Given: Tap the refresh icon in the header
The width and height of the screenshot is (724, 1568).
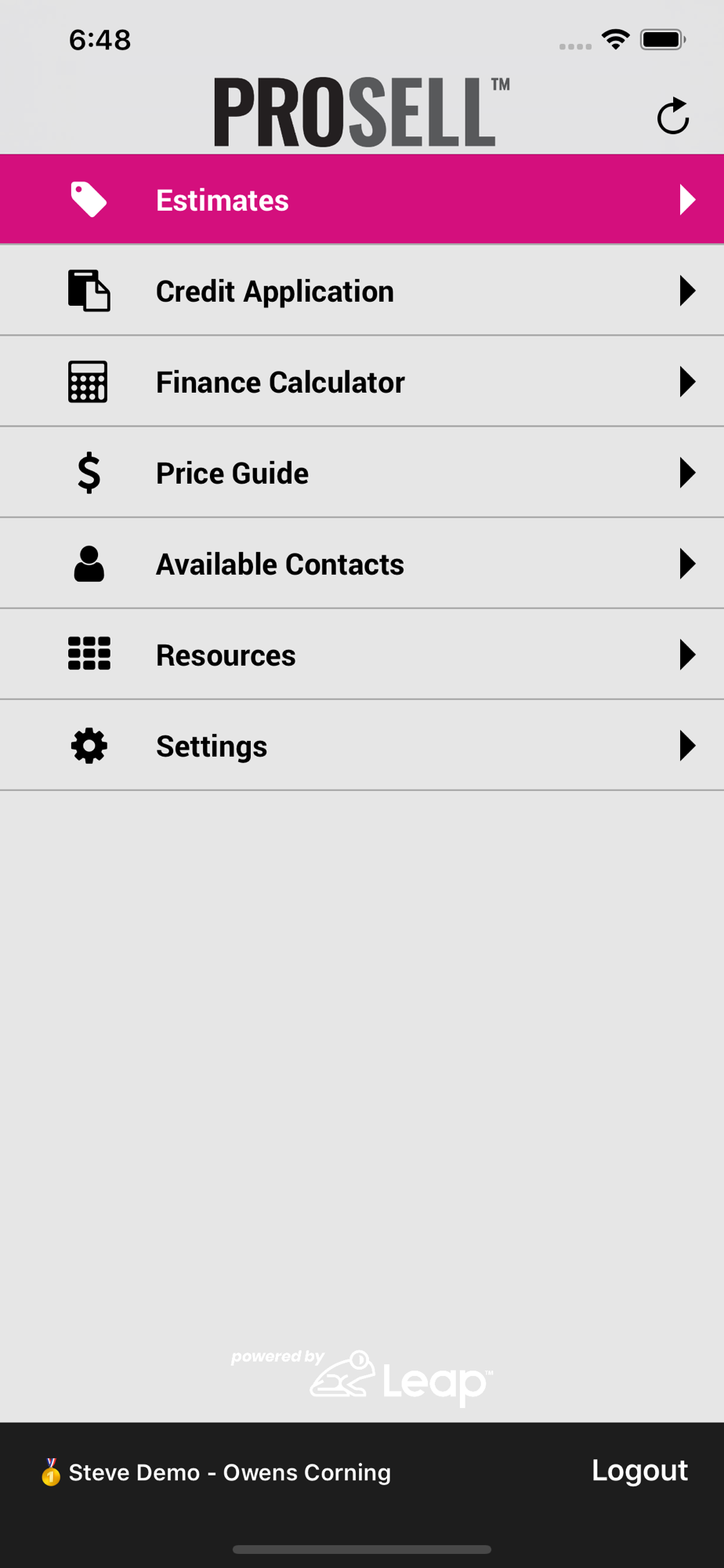Looking at the screenshot, I should coord(672,116).
